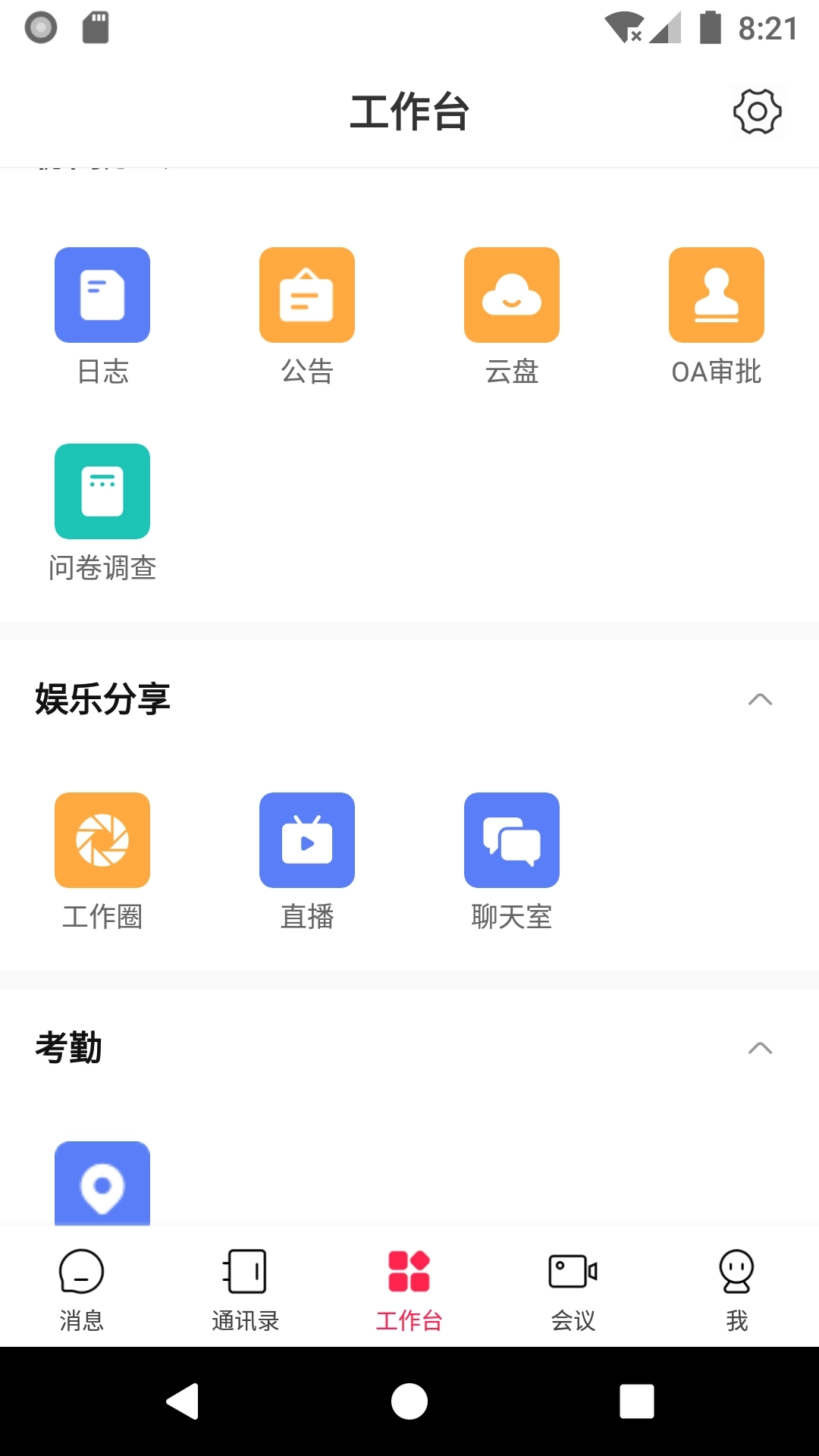This screenshot has height=1456, width=819.
Task: Open the 直播 live streaming icon
Action: (x=307, y=839)
